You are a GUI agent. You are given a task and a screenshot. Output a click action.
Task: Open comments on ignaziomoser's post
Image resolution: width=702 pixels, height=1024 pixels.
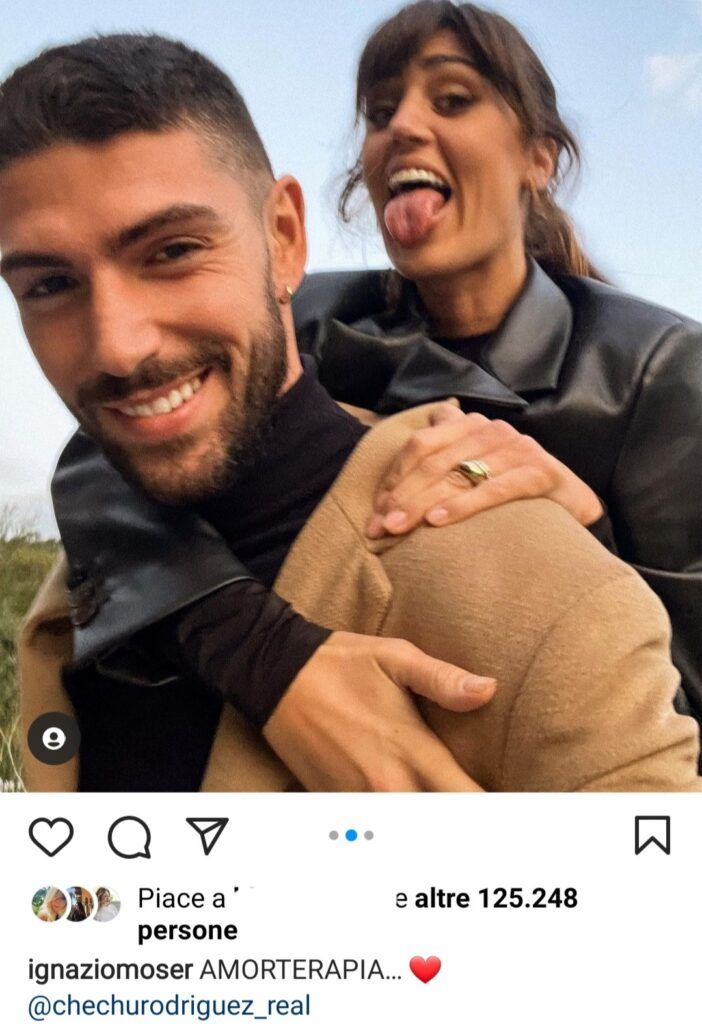pos(129,837)
